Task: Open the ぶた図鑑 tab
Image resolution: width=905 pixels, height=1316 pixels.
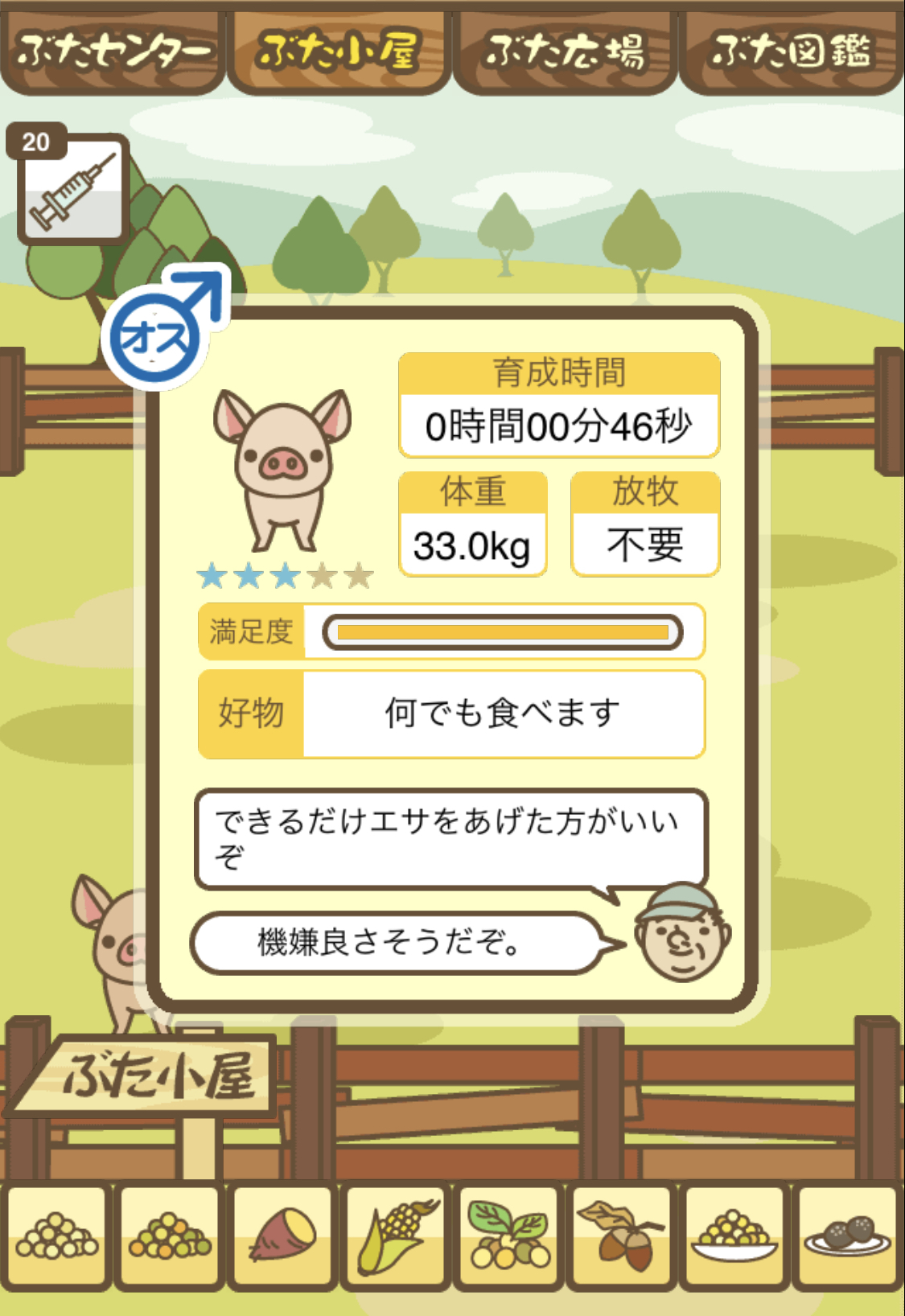Action: [792, 51]
